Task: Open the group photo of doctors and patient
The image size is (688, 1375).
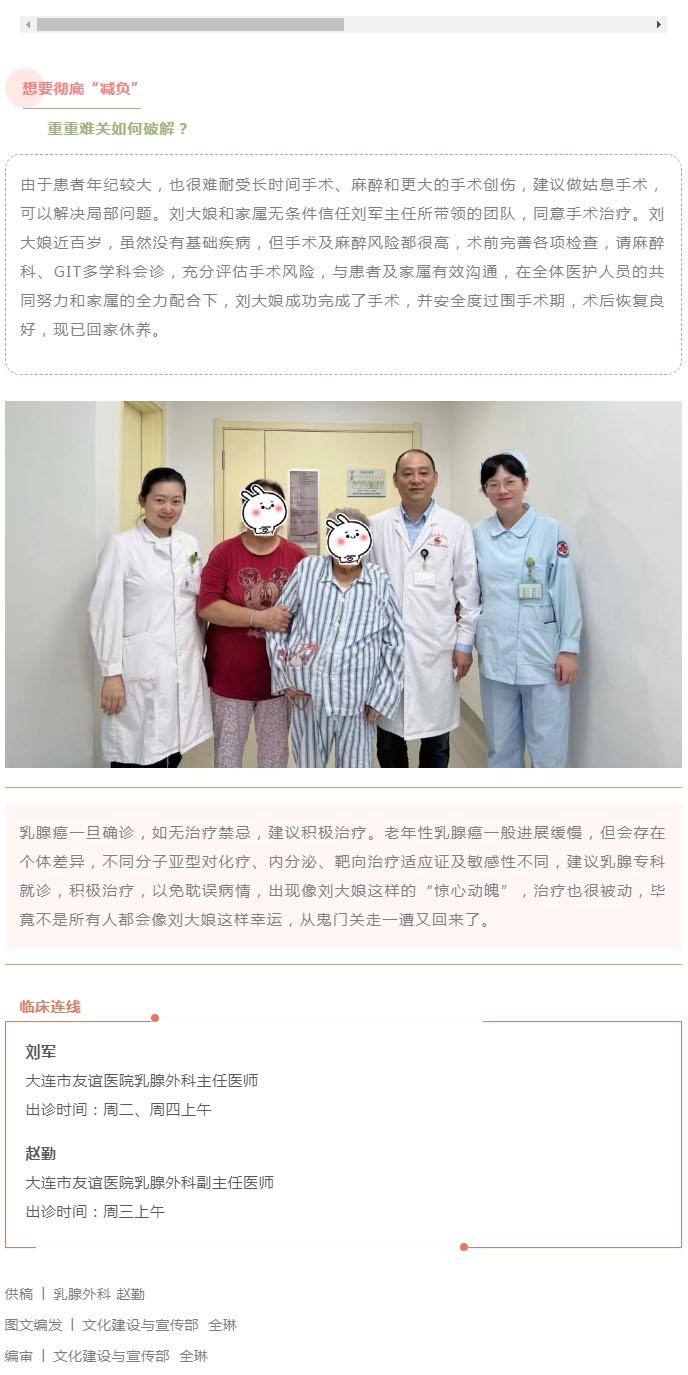Action: [x=344, y=584]
